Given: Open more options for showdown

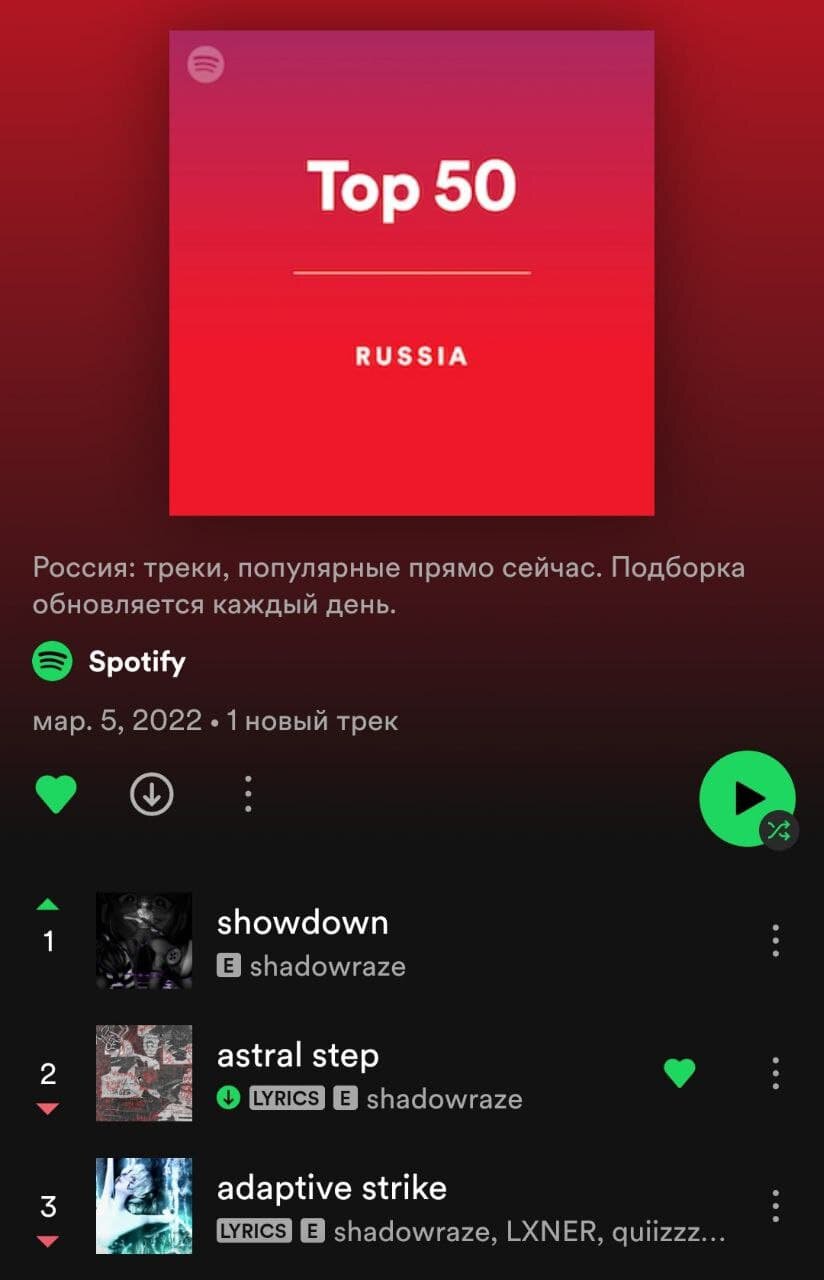Looking at the screenshot, I should coord(775,941).
